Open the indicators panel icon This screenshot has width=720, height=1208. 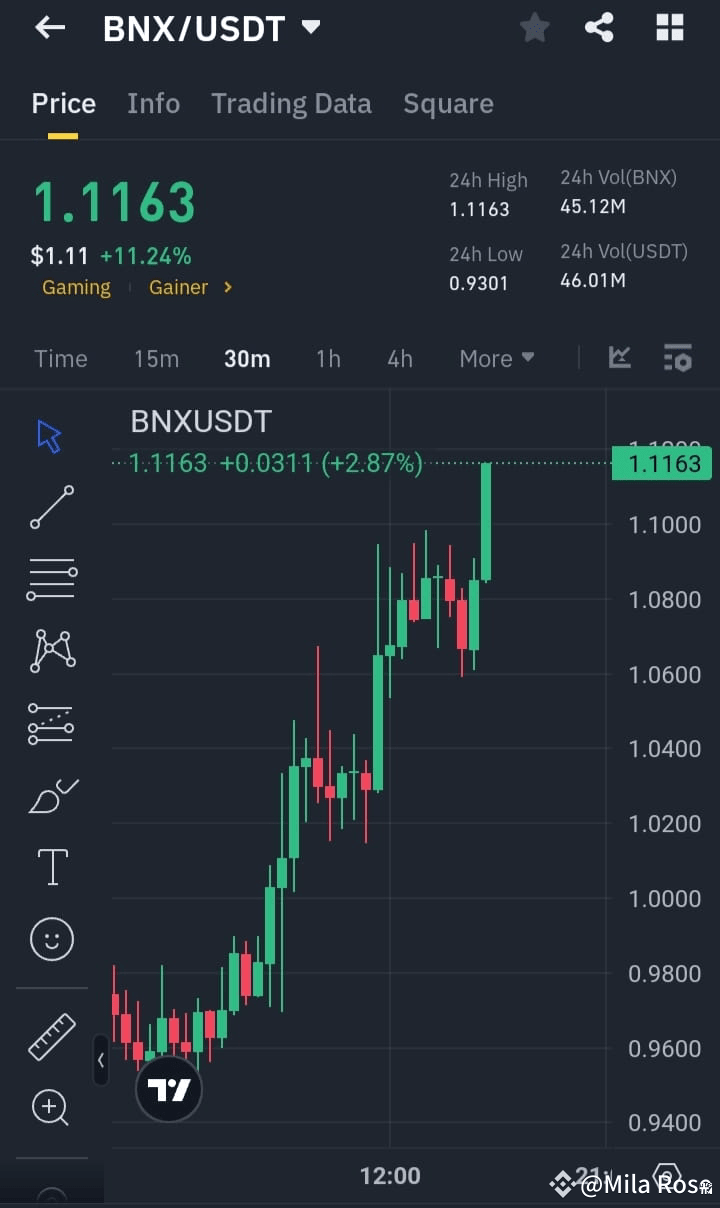pos(619,357)
